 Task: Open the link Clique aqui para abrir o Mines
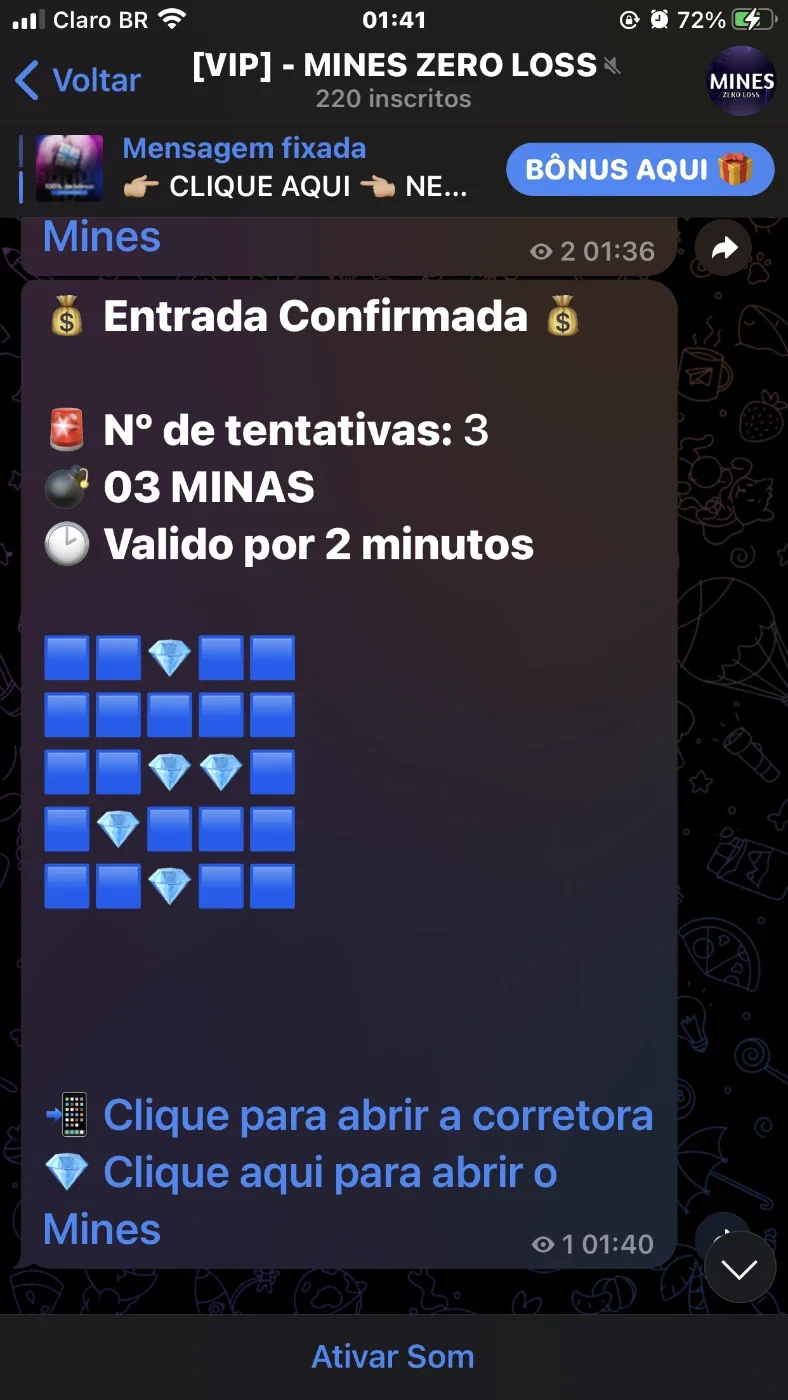pos(300,1200)
